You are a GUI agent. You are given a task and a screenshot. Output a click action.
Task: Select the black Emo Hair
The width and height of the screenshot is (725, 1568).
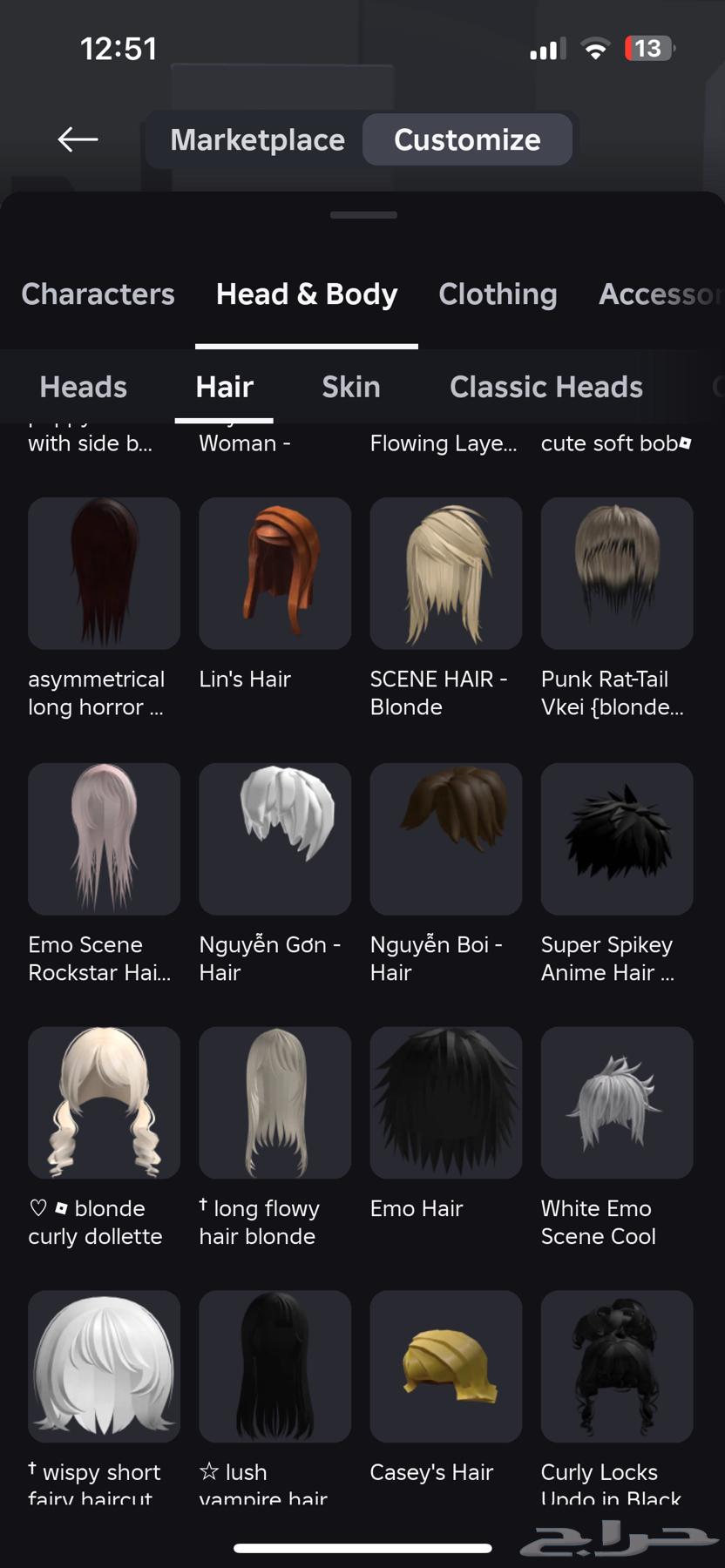[x=445, y=1103]
